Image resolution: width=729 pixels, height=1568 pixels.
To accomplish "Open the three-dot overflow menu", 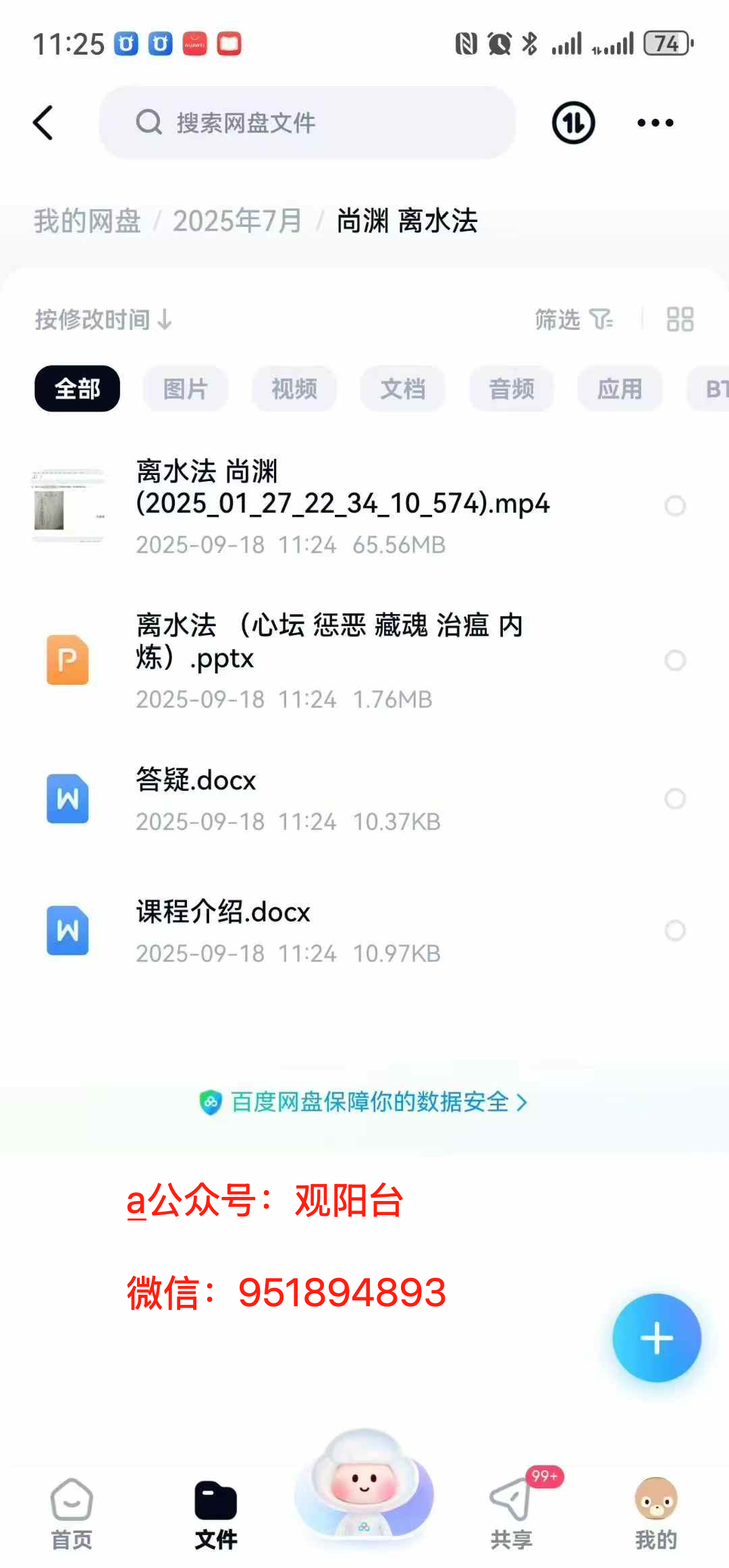I will 655,123.
